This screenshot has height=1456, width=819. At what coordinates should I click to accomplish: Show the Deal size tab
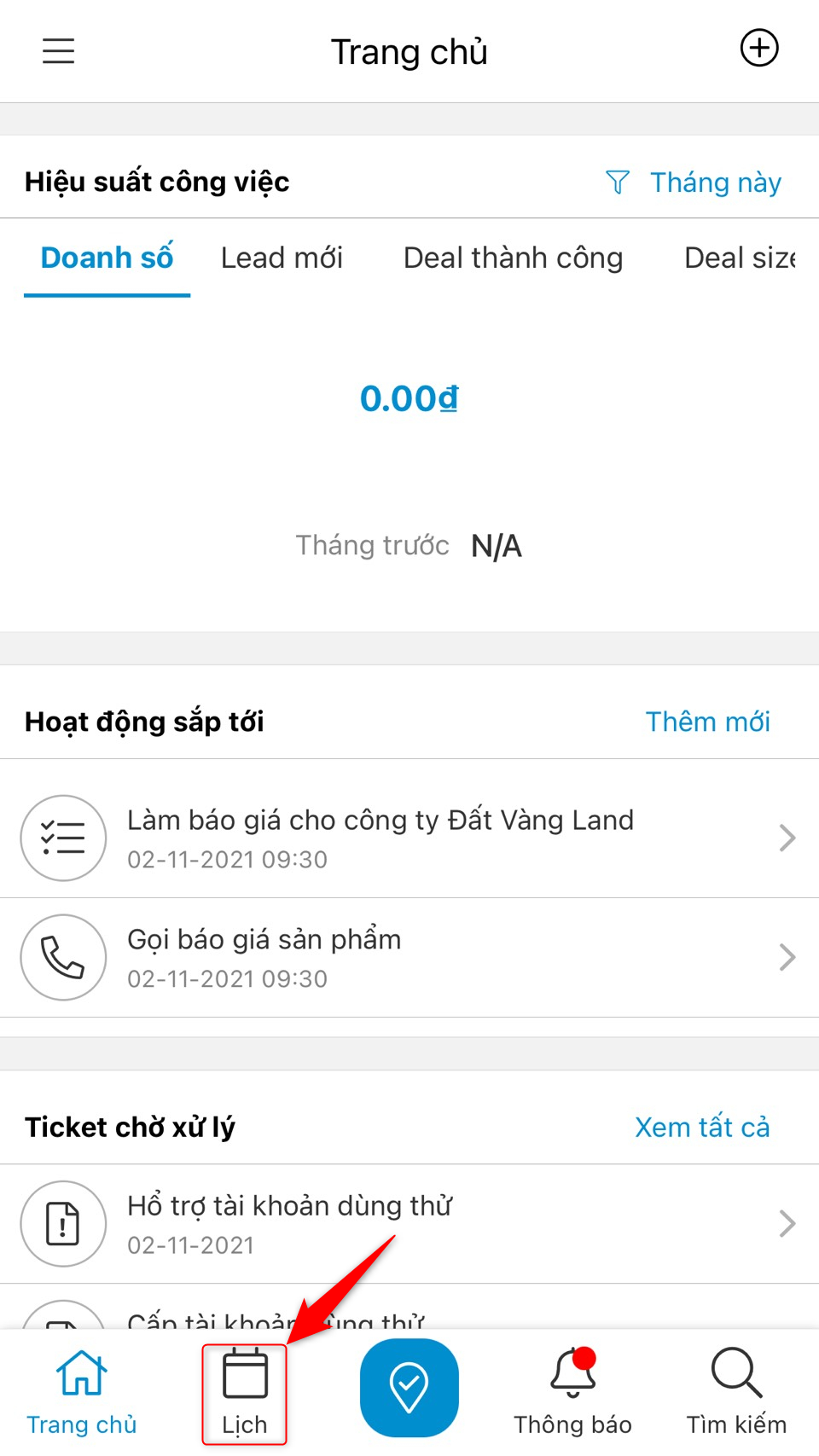pos(739,258)
